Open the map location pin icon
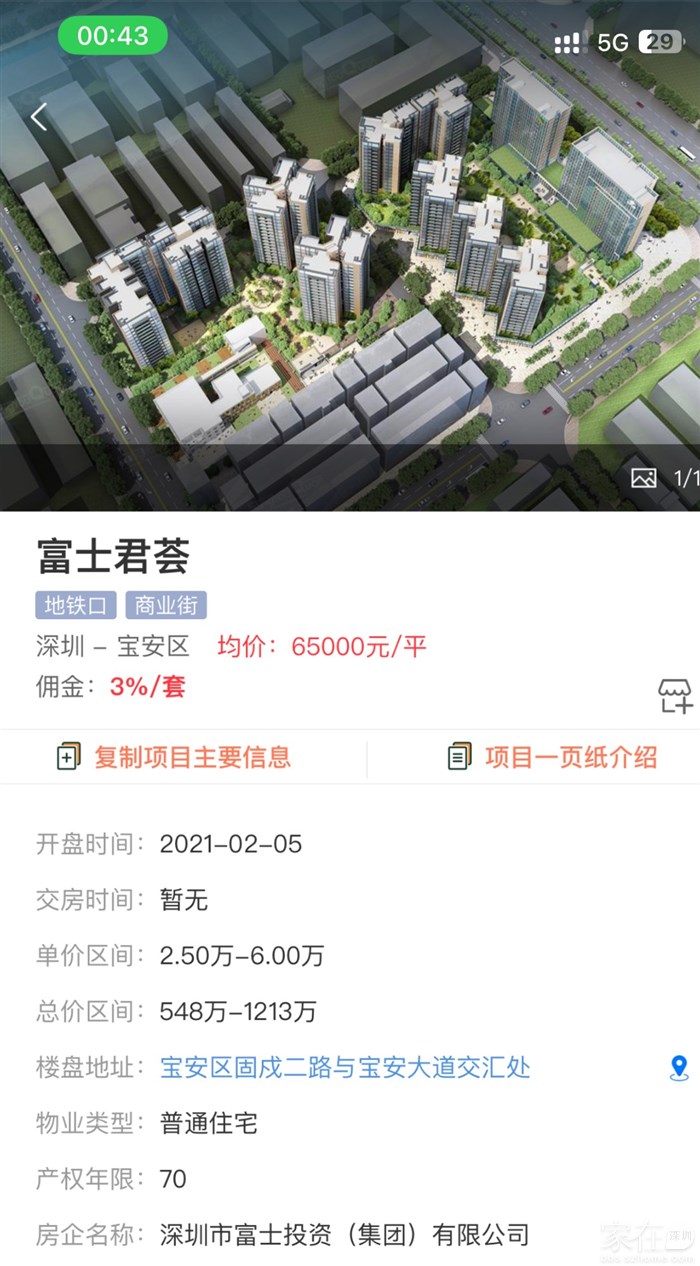Image resolution: width=700 pixels, height=1266 pixels. click(679, 1068)
